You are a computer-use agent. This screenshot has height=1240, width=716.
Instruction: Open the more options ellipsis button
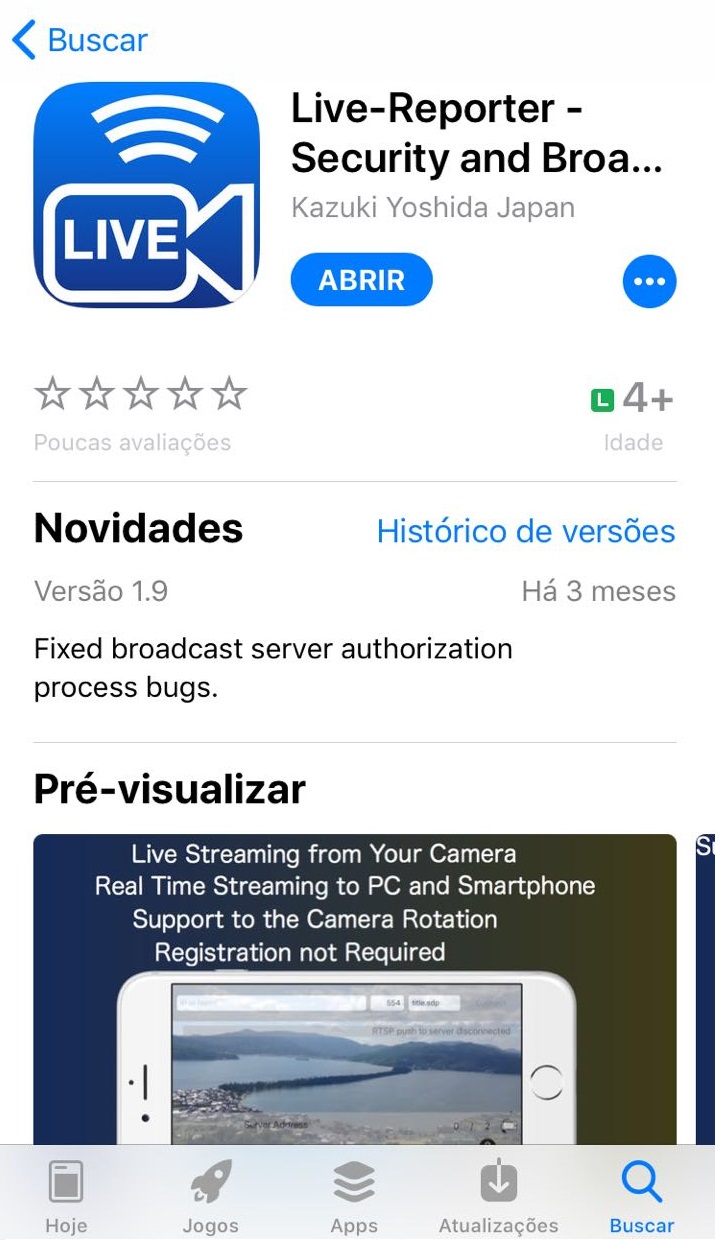pyautogui.click(x=649, y=281)
